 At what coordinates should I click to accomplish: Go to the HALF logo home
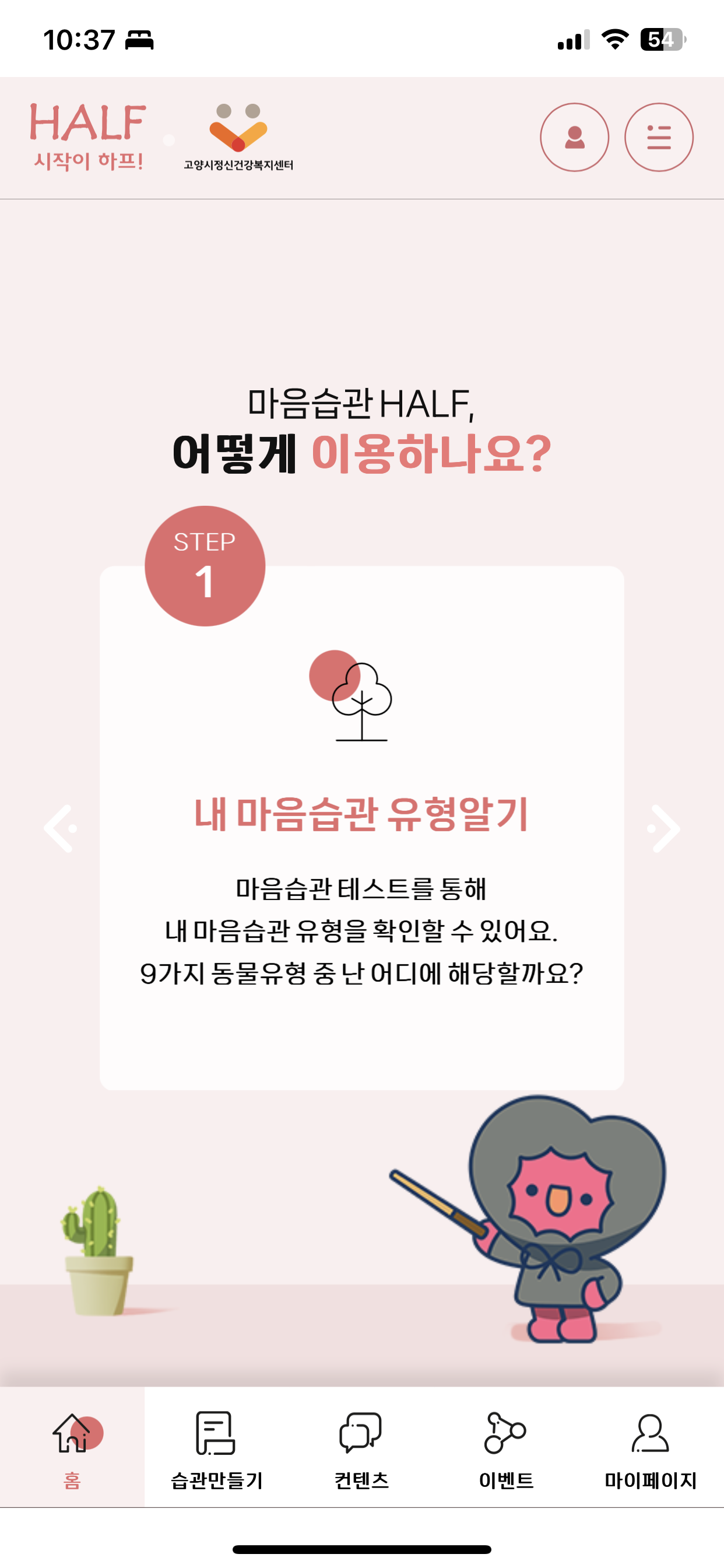88,137
